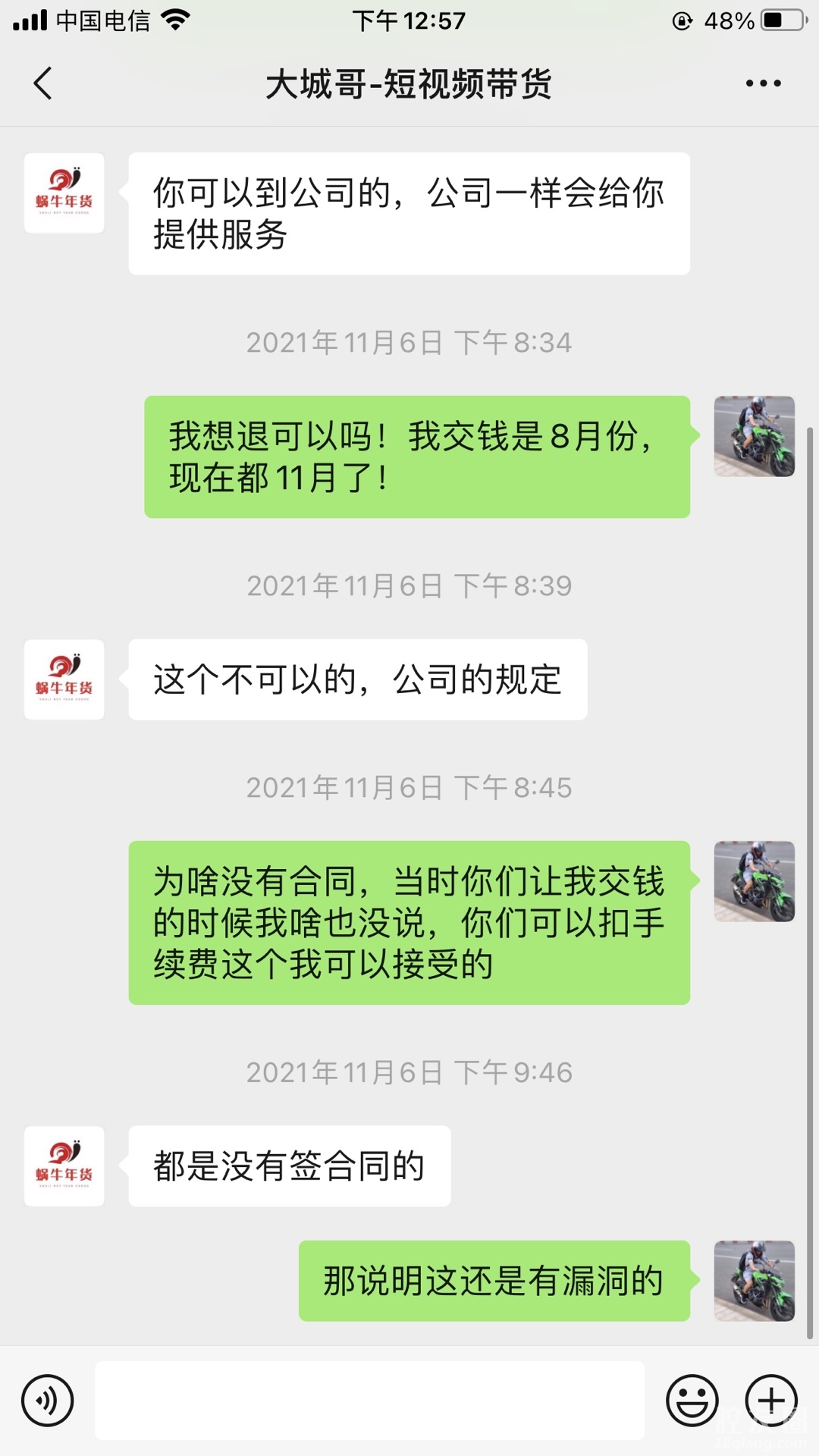Screen dimensions: 819x1456
Task: Switch to voice message input
Action: coord(48,1401)
